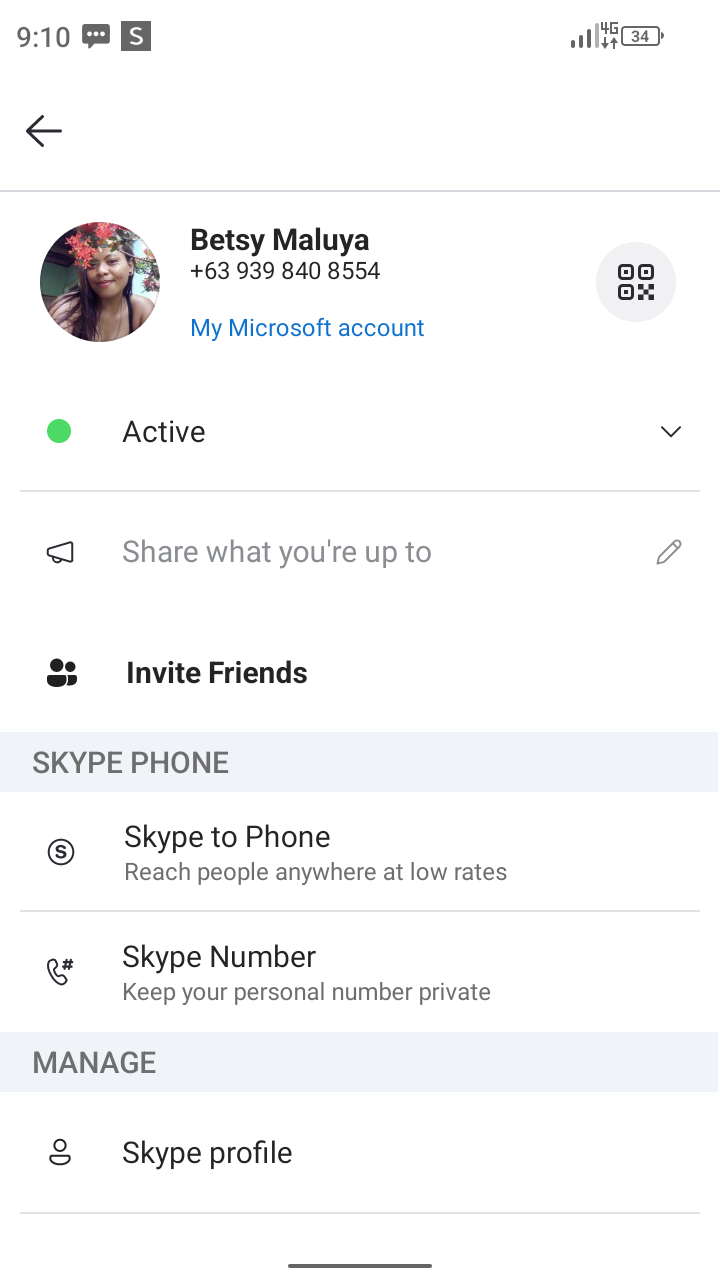Expand the Active status dropdown
This screenshot has height=1280, width=720.
point(360,432)
